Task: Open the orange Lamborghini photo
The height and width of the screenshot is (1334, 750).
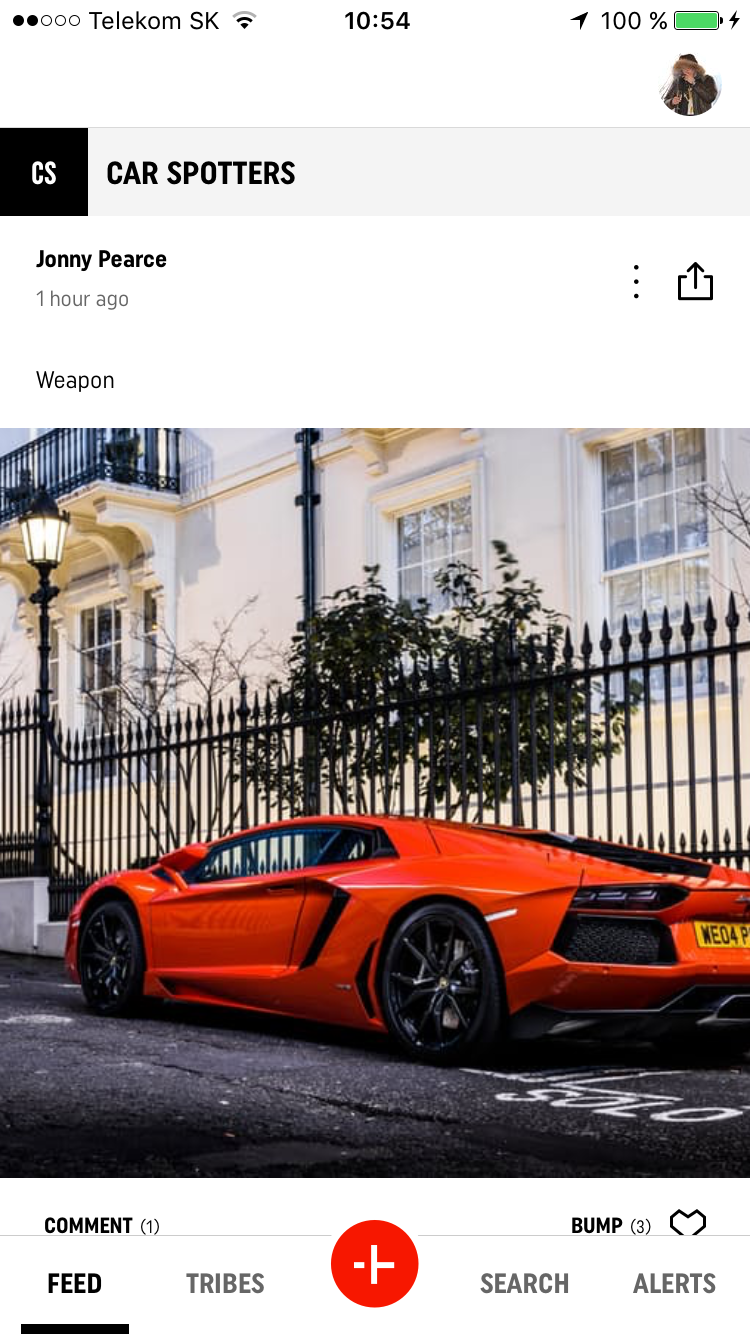Action: click(x=375, y=802)
